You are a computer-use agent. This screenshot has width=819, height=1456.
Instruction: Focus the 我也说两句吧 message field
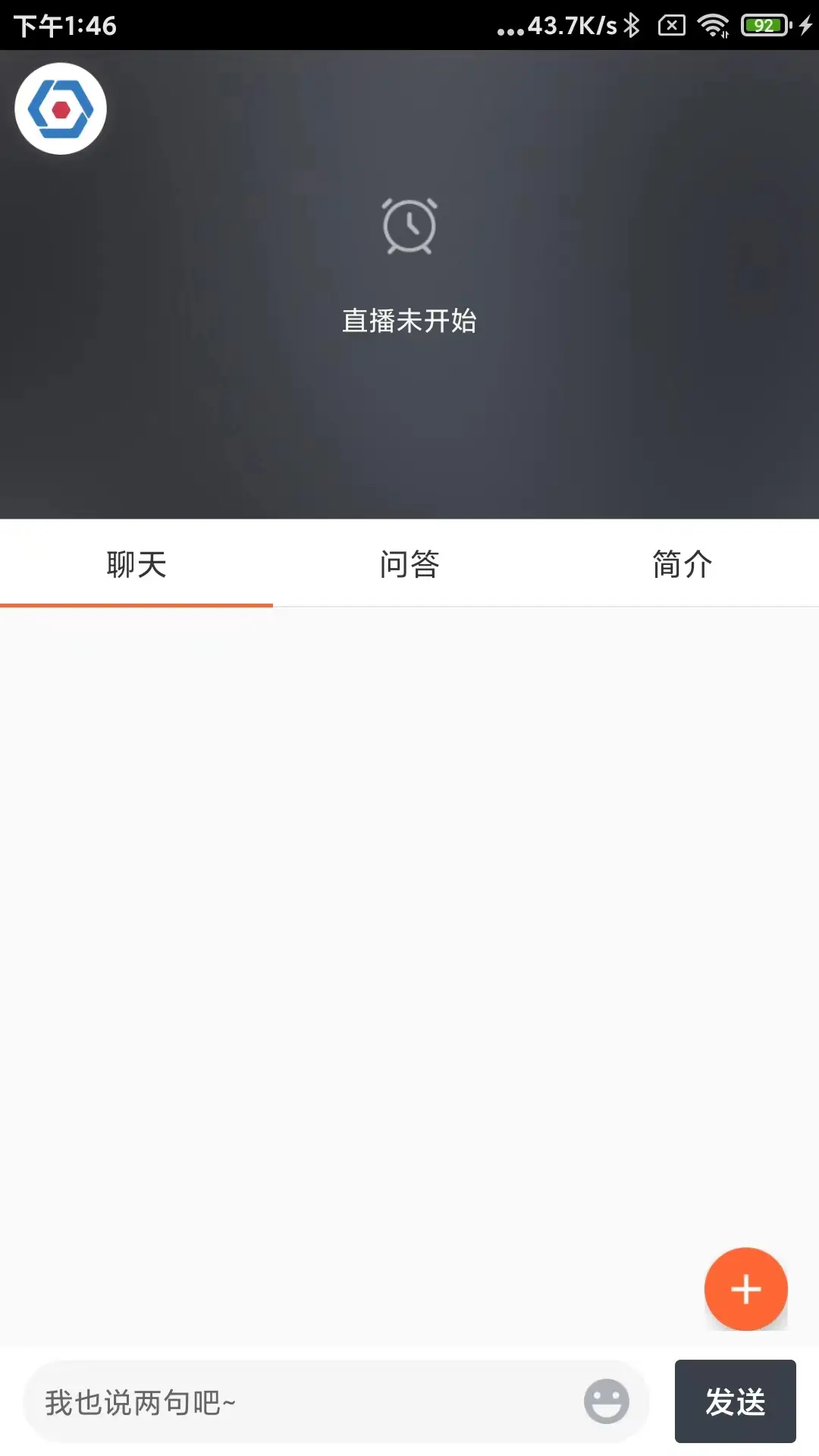pos(303,1402)
